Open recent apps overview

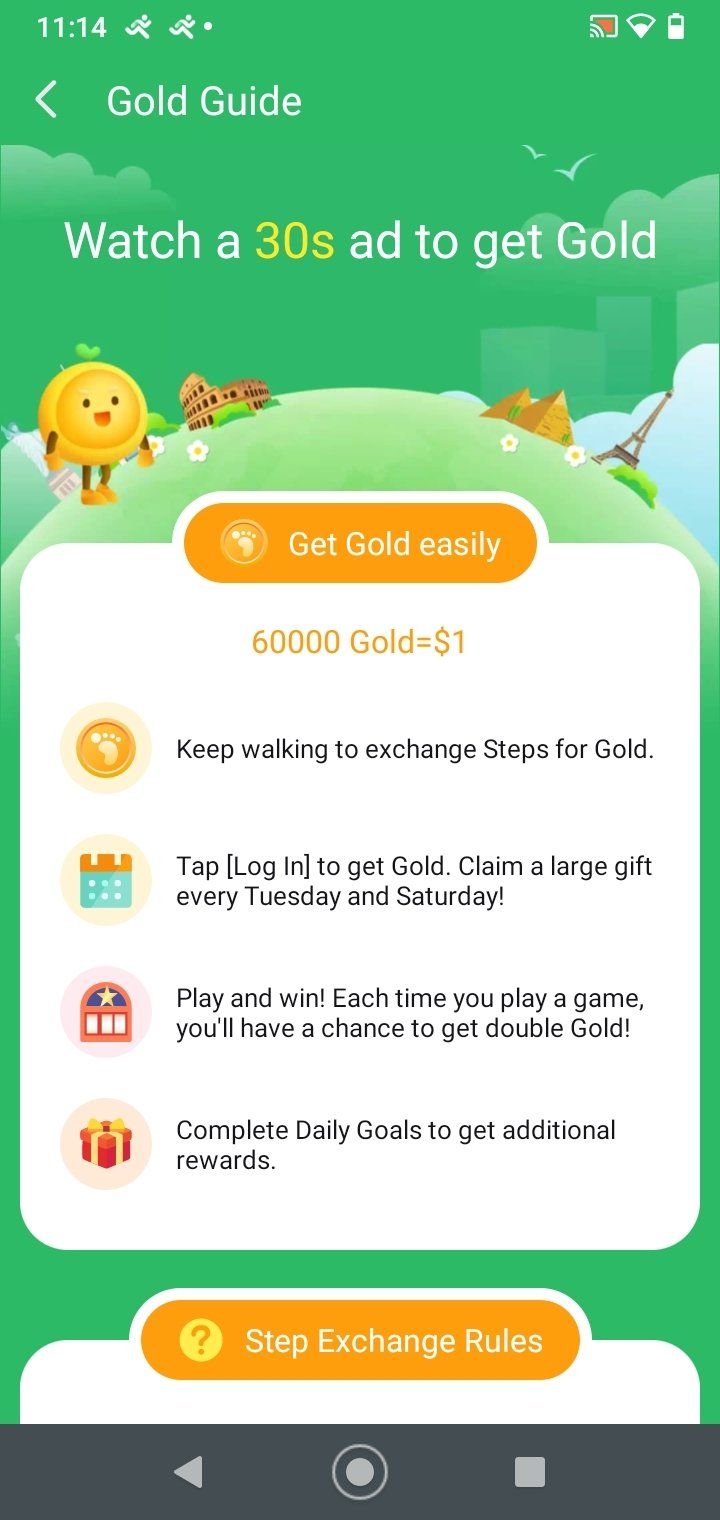point(530,1472)
